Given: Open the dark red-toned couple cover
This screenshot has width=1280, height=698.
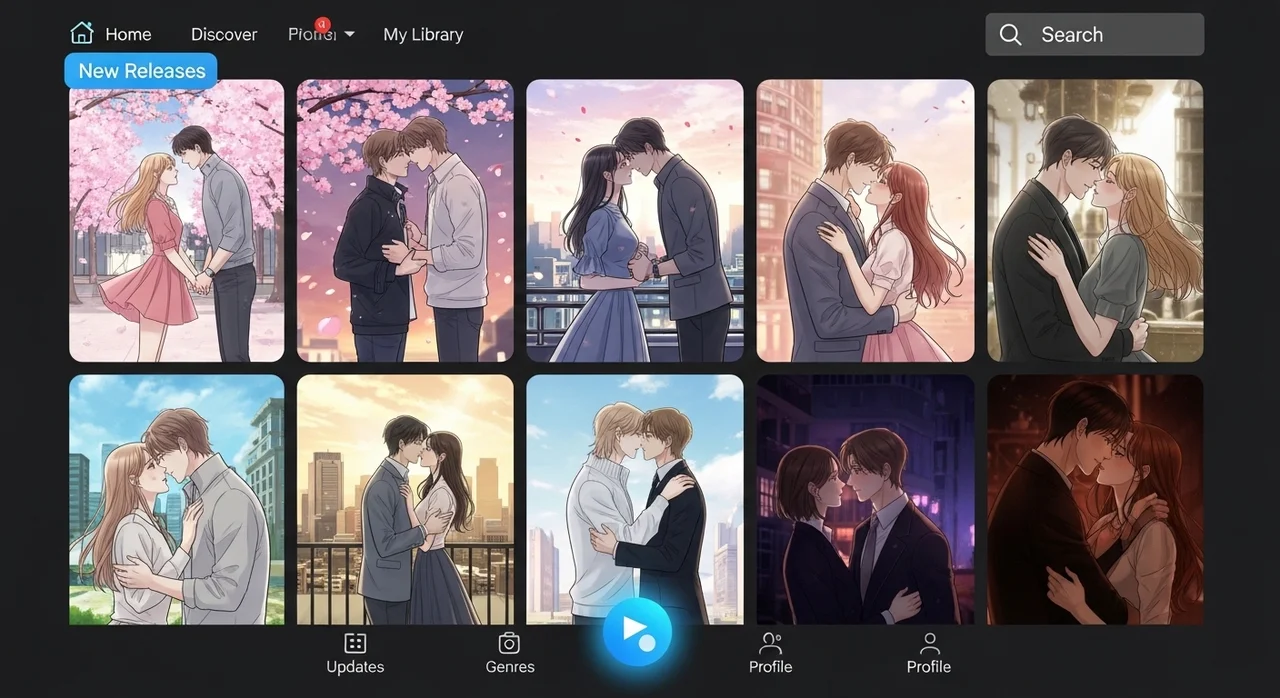Looking at the screenshot, I should (1095, 500).
